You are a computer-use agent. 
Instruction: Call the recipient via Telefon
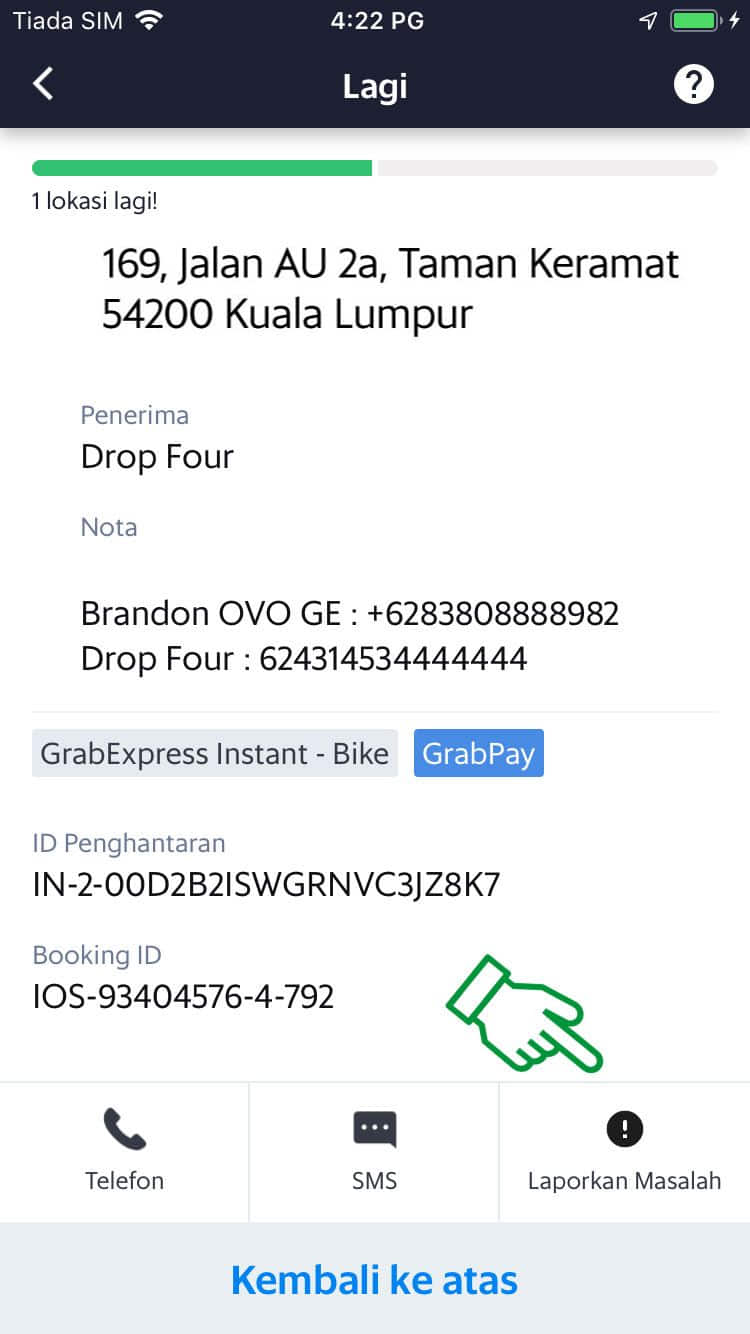[x=124, y=1152]
